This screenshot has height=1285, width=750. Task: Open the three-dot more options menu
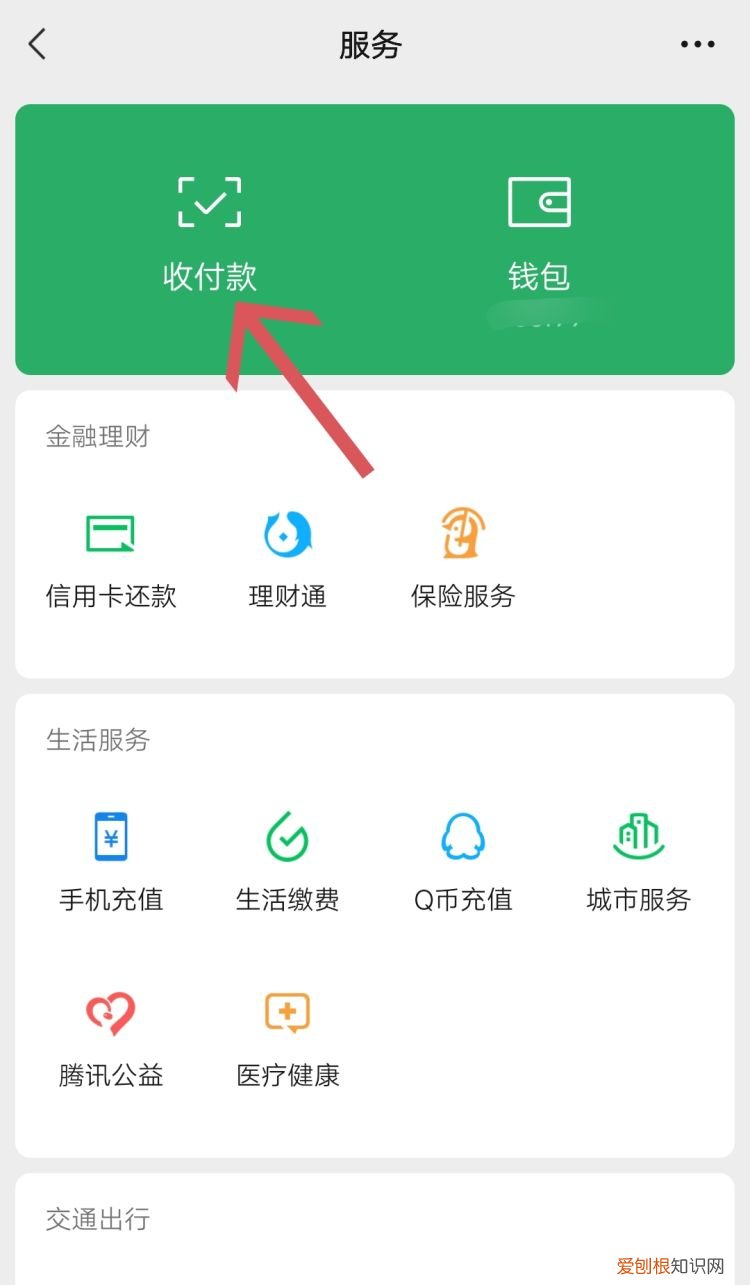click(x=698, y=44)
